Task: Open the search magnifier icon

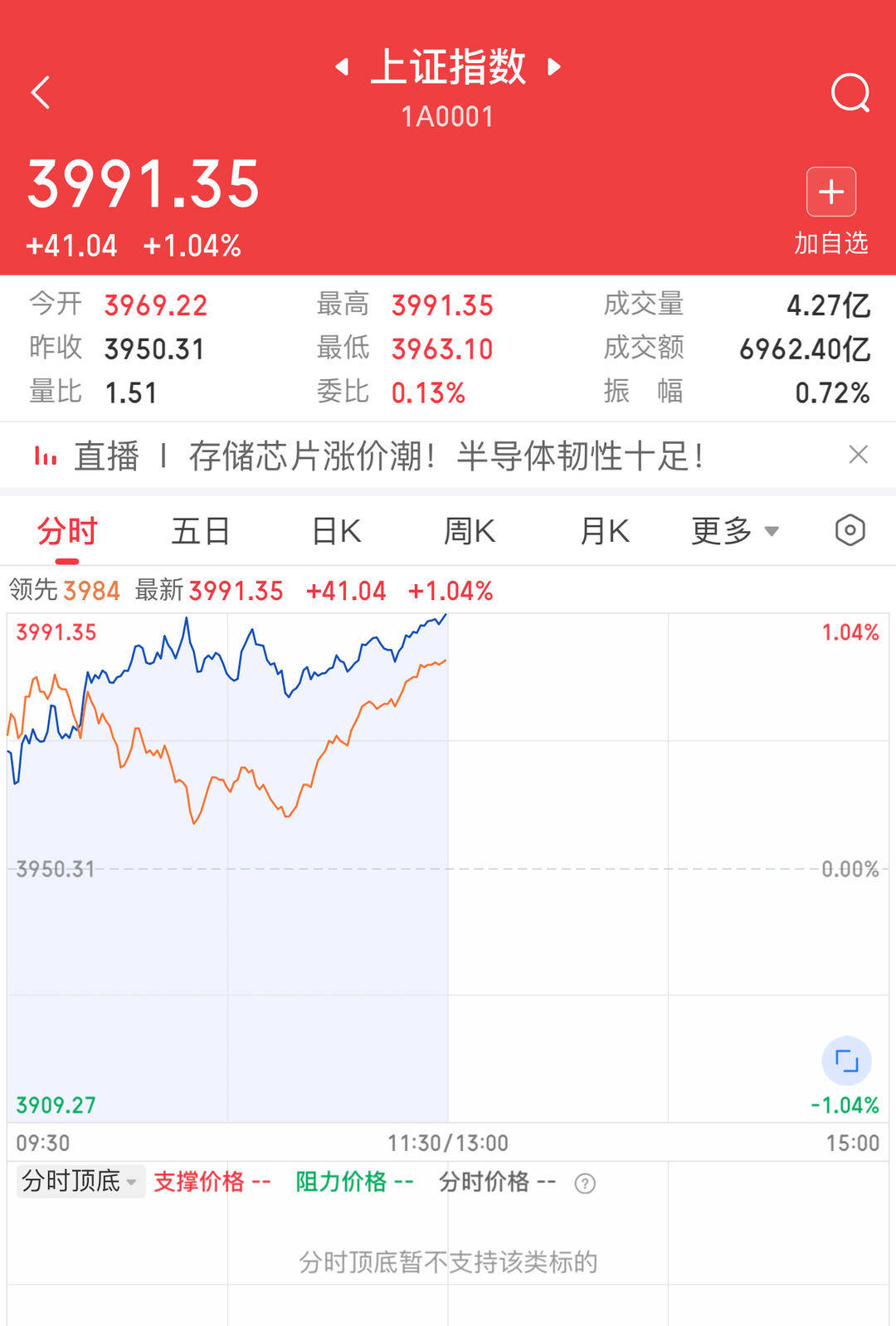Action: (850, 92)
